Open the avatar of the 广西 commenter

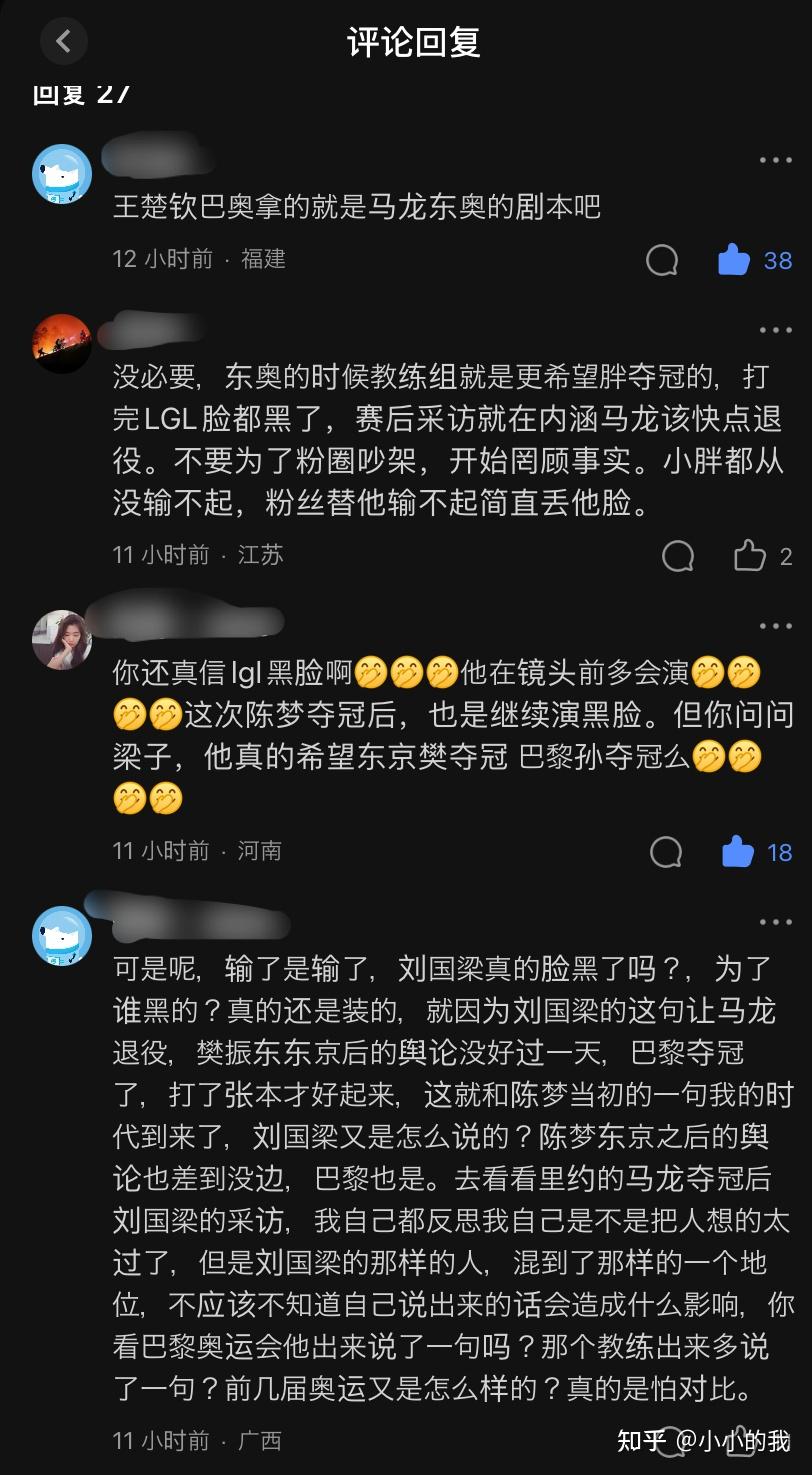click(x=62, y=936)
